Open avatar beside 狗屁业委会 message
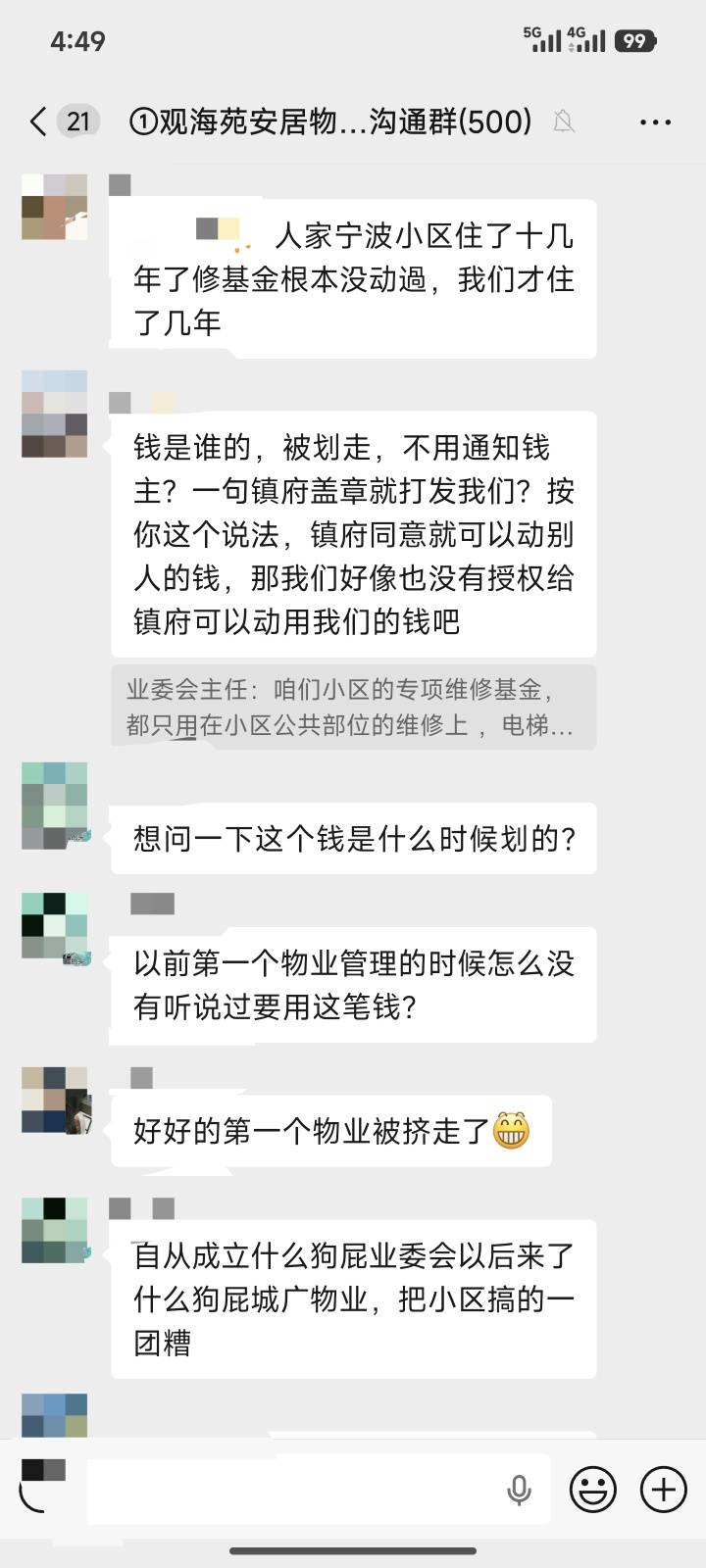This screenshot has height=1568, width=706. click(55, 1230)
